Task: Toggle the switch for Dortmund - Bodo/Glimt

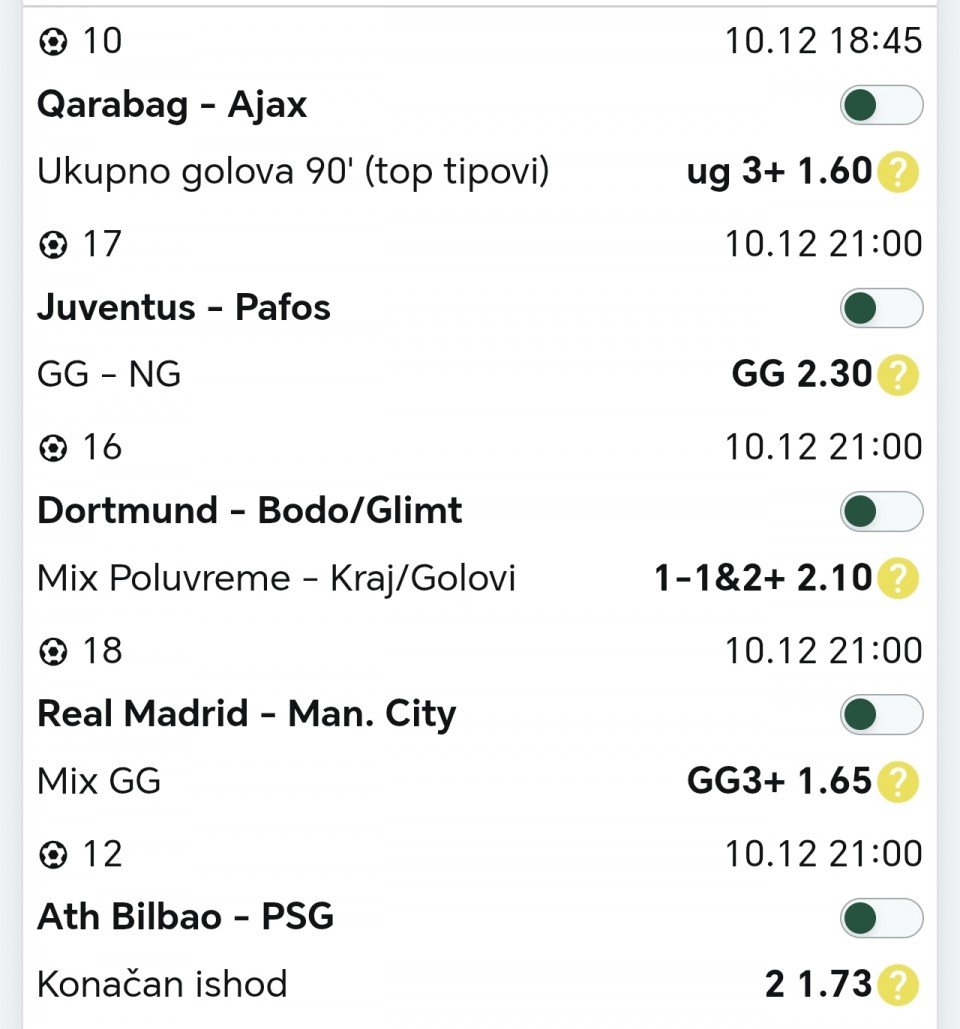Action: coord(881,511)
